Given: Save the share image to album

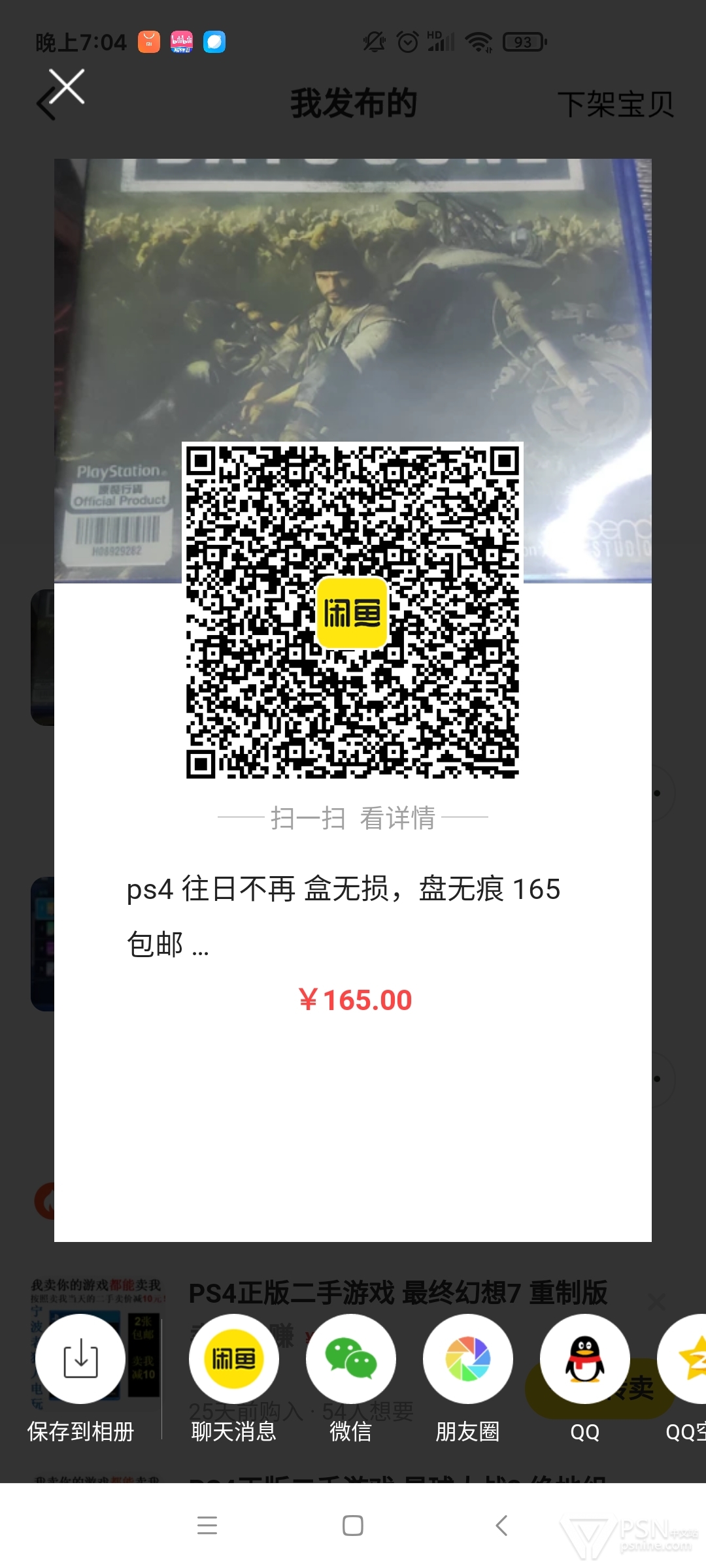Looking at the screenshot, I should click(x=80, y=1360).
